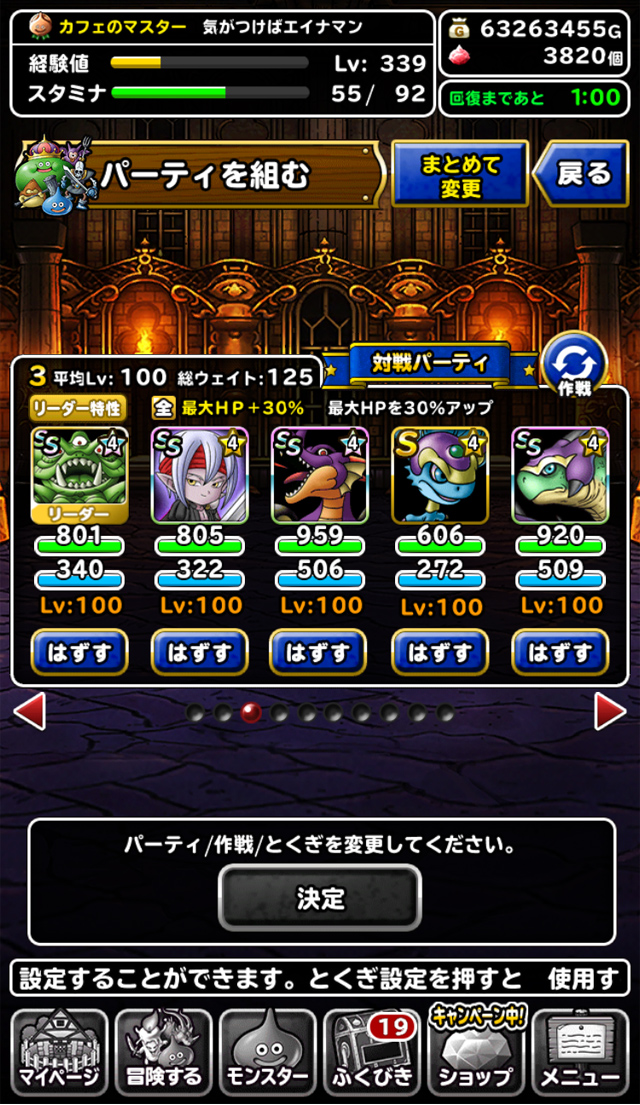The height and width of the screenshot is (1105, 640).
Task: Go to previous party with left arrow
Action: 30,711
